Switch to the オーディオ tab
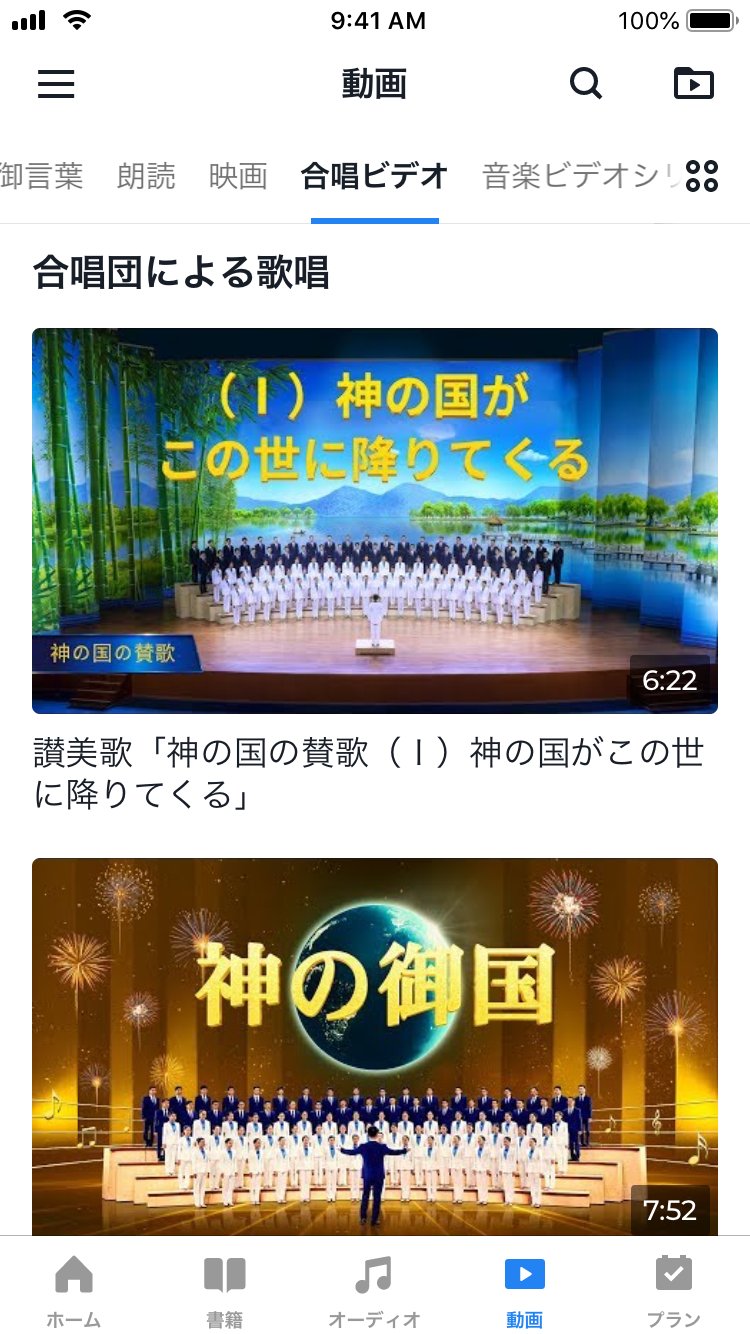The height and width of the screenshot is (1334, 750). [x=374, y=1290]
